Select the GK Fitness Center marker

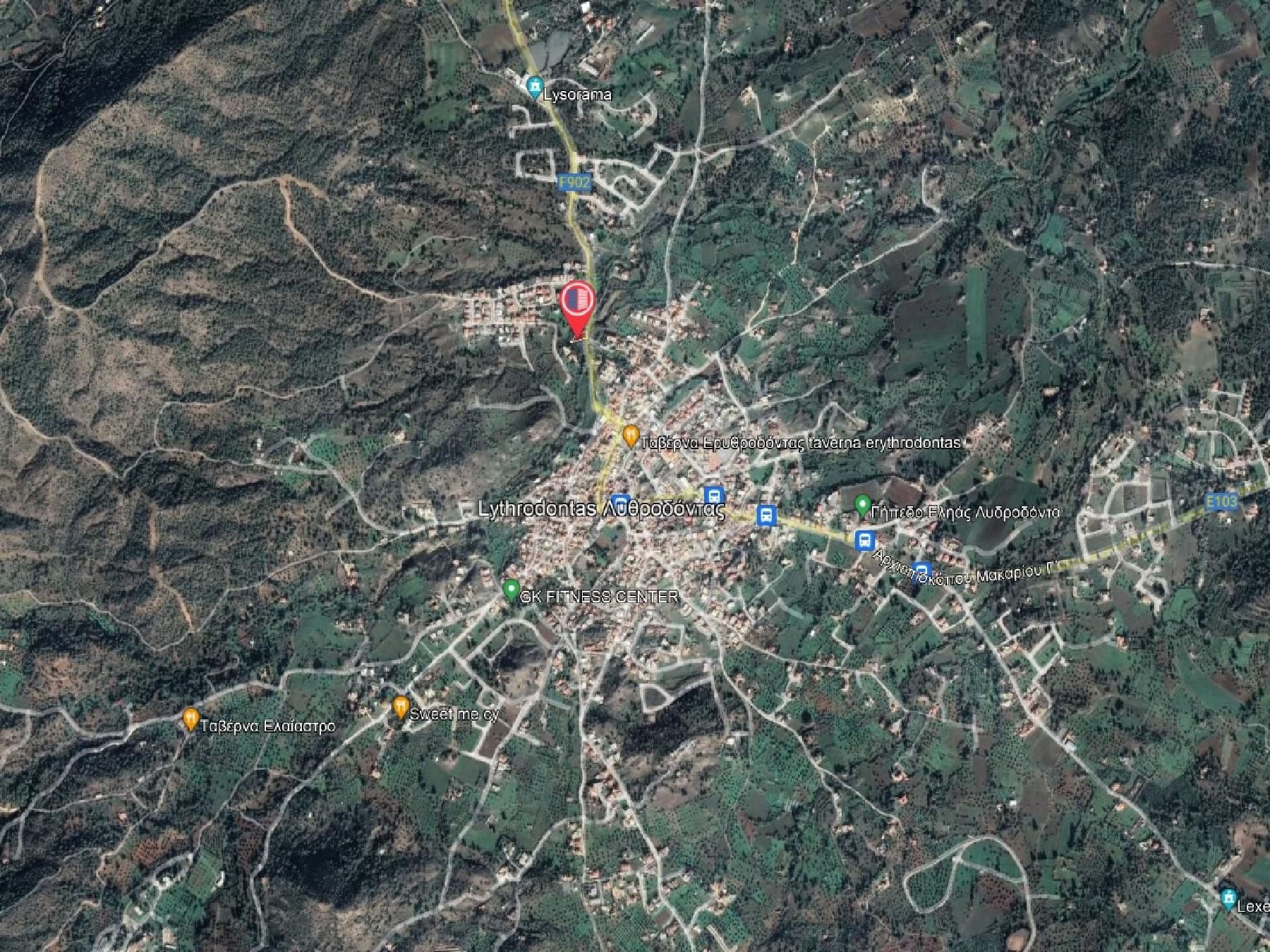point(511,589)
